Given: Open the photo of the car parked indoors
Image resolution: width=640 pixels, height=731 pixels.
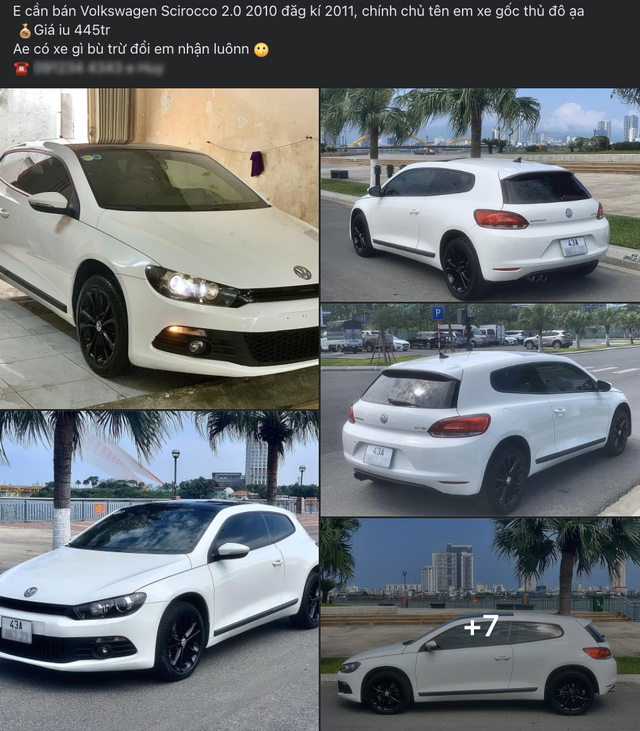Looking at the screenshot, I should tap(159, 248).
